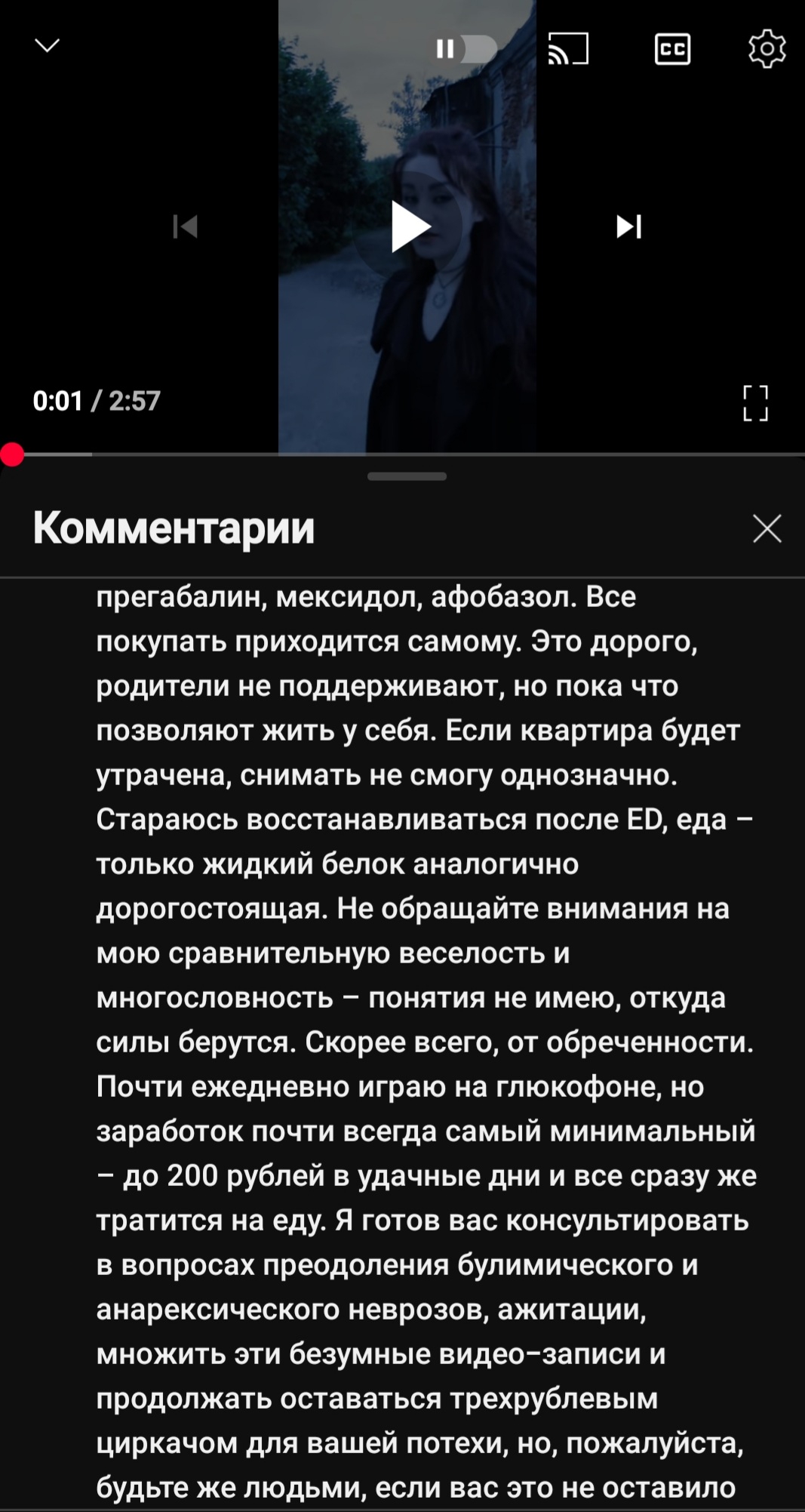Screen dimensions: 805x1512
Task: Open video settings gear
Action: pos(767,50)
